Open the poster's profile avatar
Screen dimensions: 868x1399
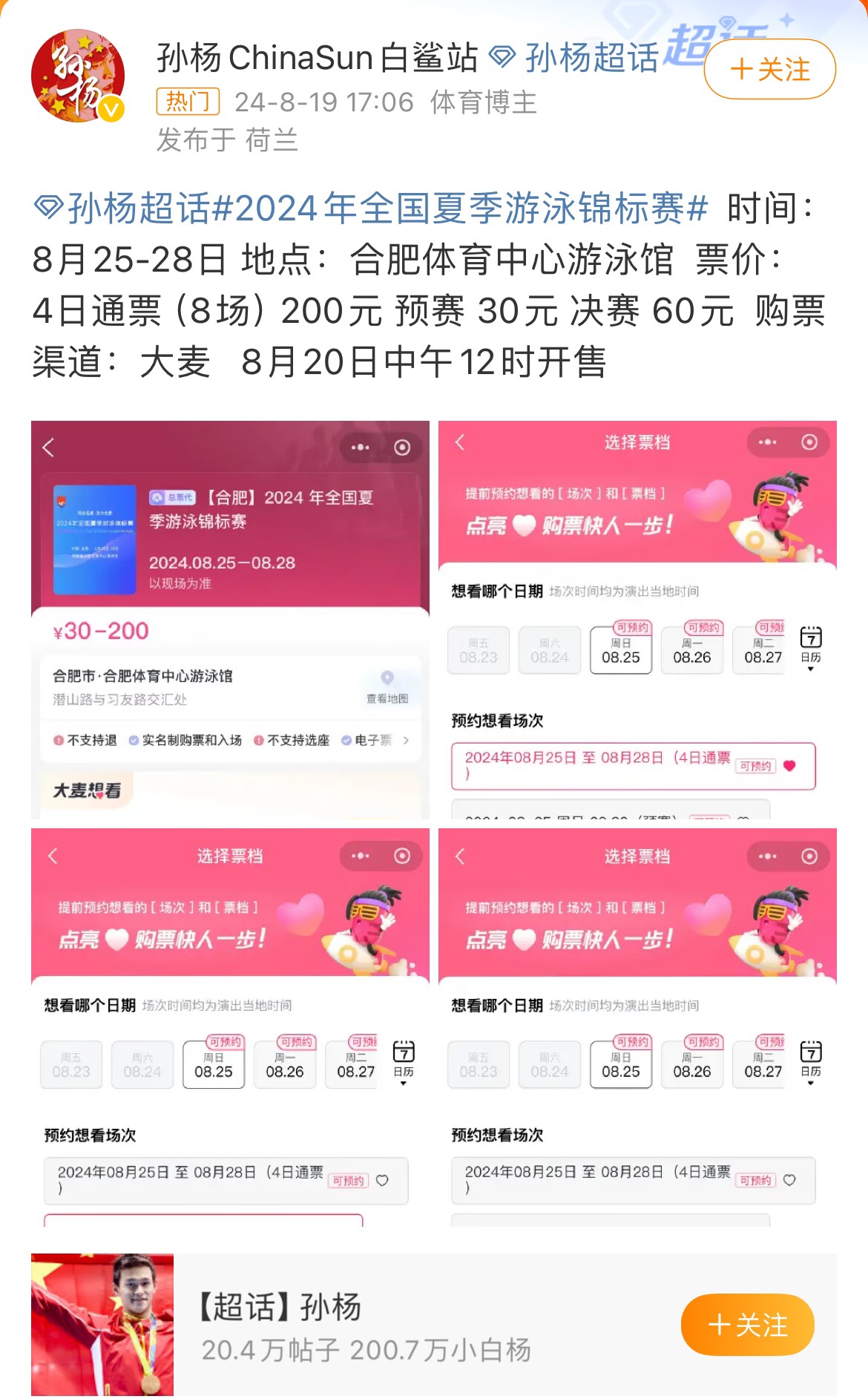point(78,76)
